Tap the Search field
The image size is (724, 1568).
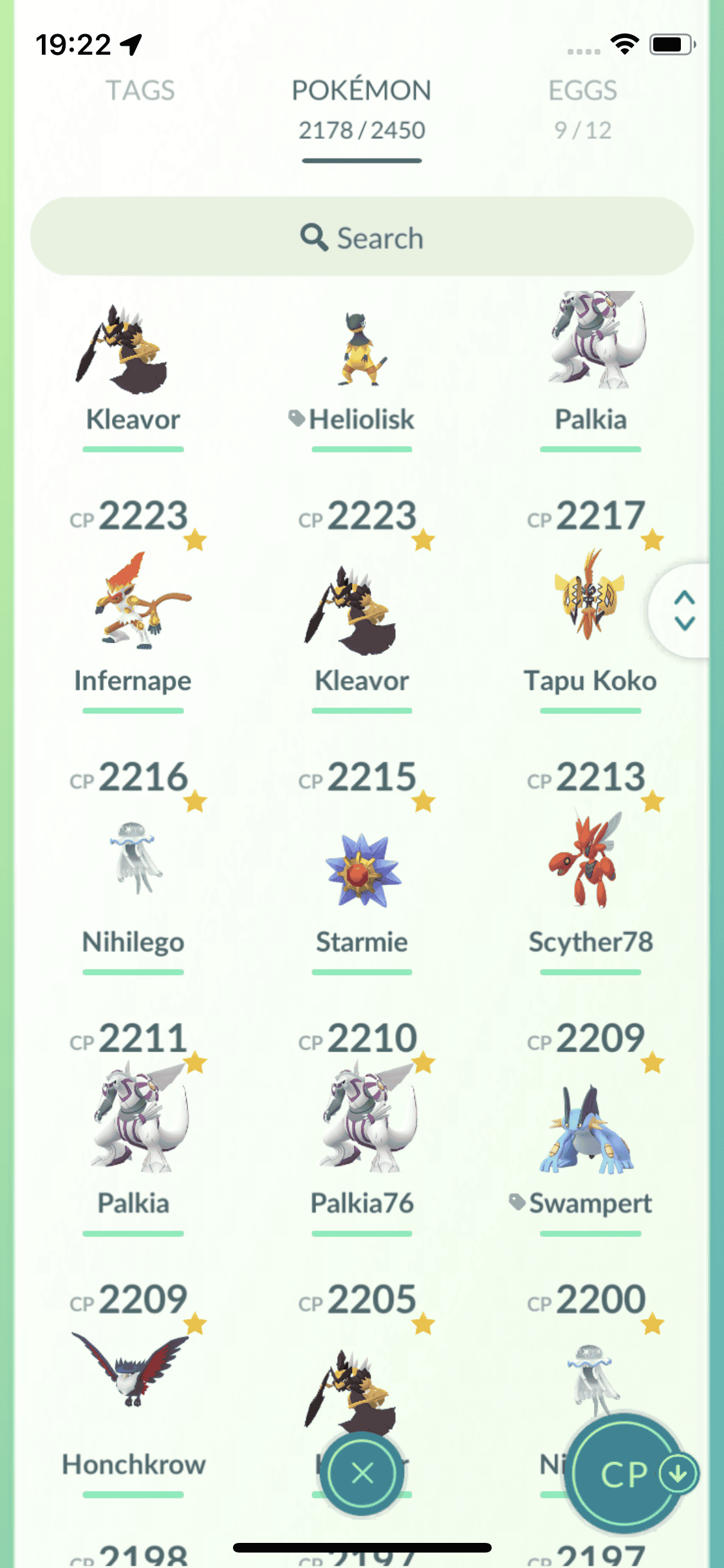(x=362, y=238)
